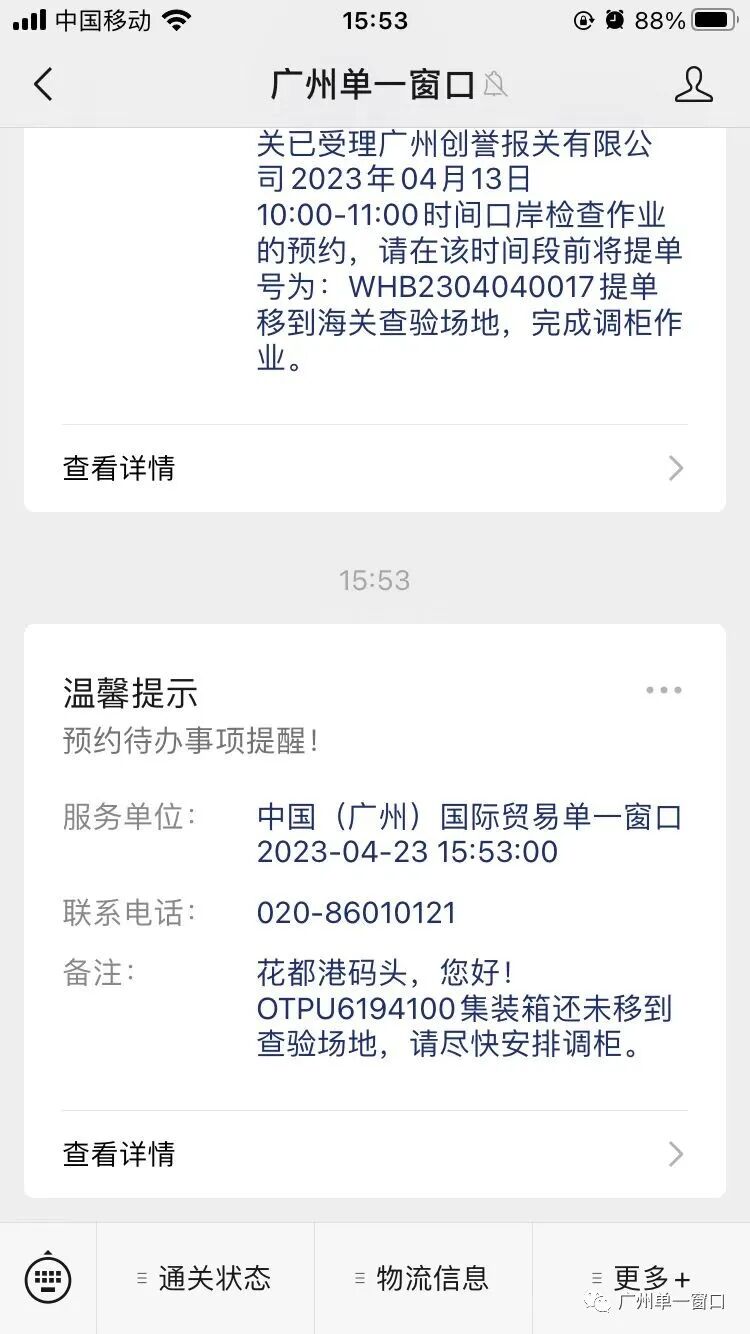750x1334 pixels.
Task: Open the 温馨提示 card's three-dot menu
Action: (663, 690)
